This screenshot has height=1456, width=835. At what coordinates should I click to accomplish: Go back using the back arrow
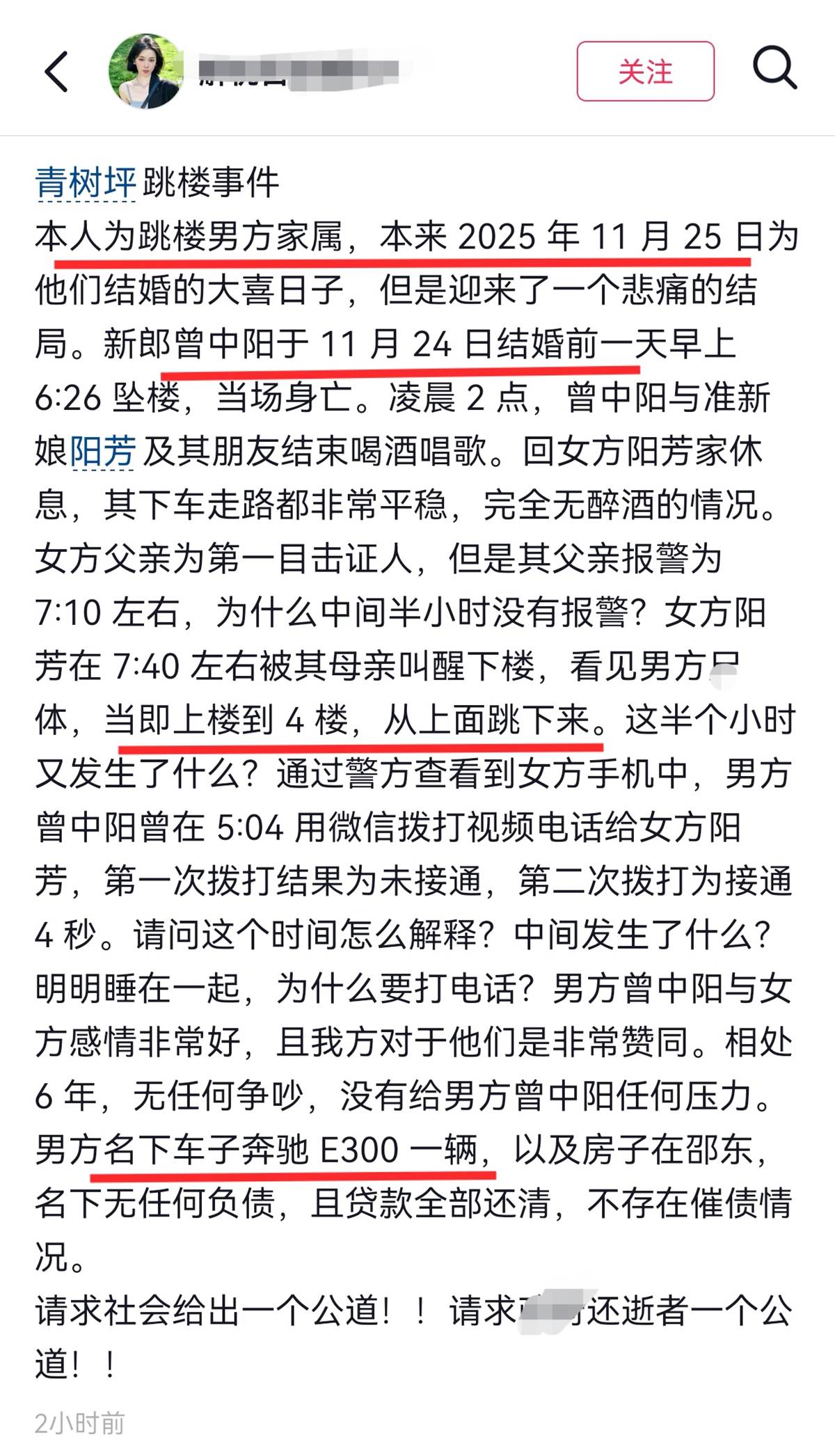coord(57,72)
